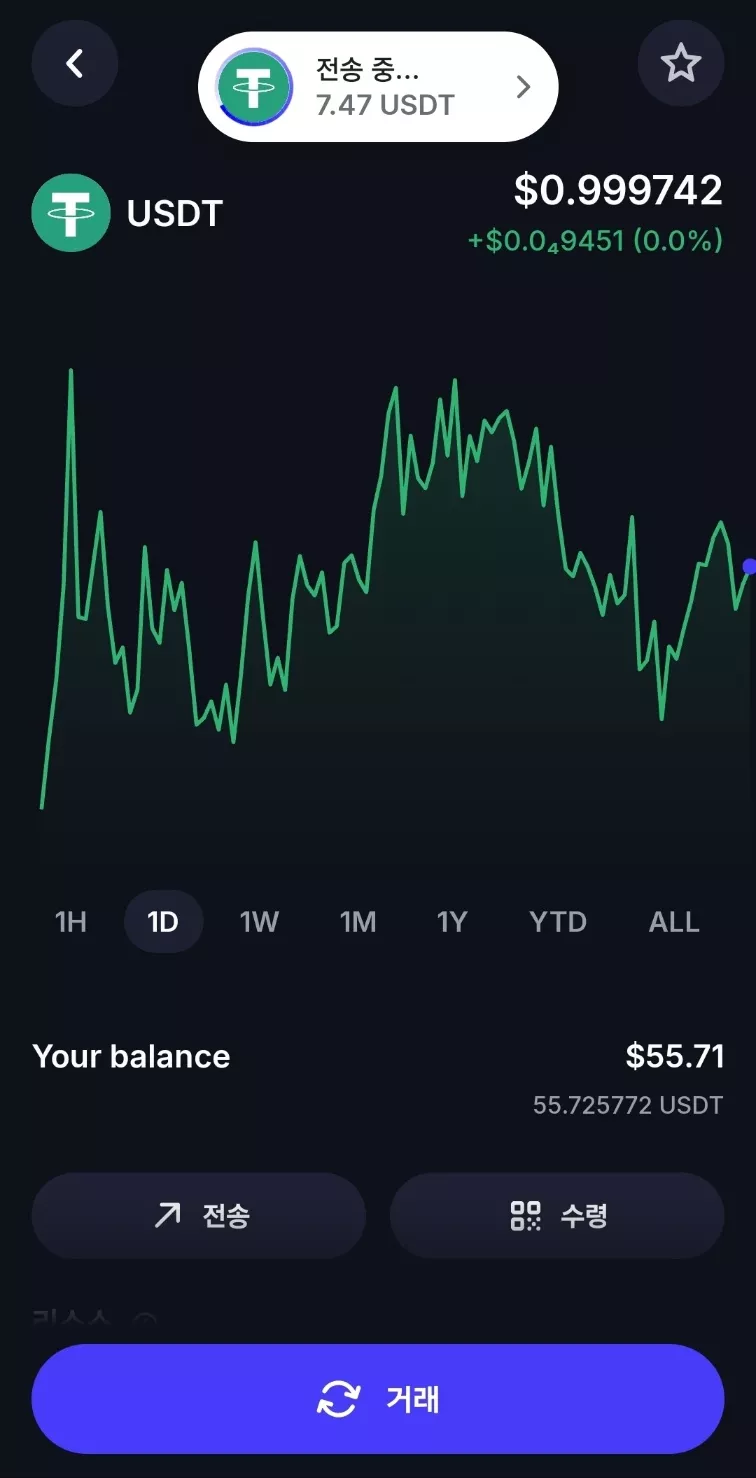Go back using the top-left arrow
Screen dimensions: 756x1478
(x=75, y=64)
